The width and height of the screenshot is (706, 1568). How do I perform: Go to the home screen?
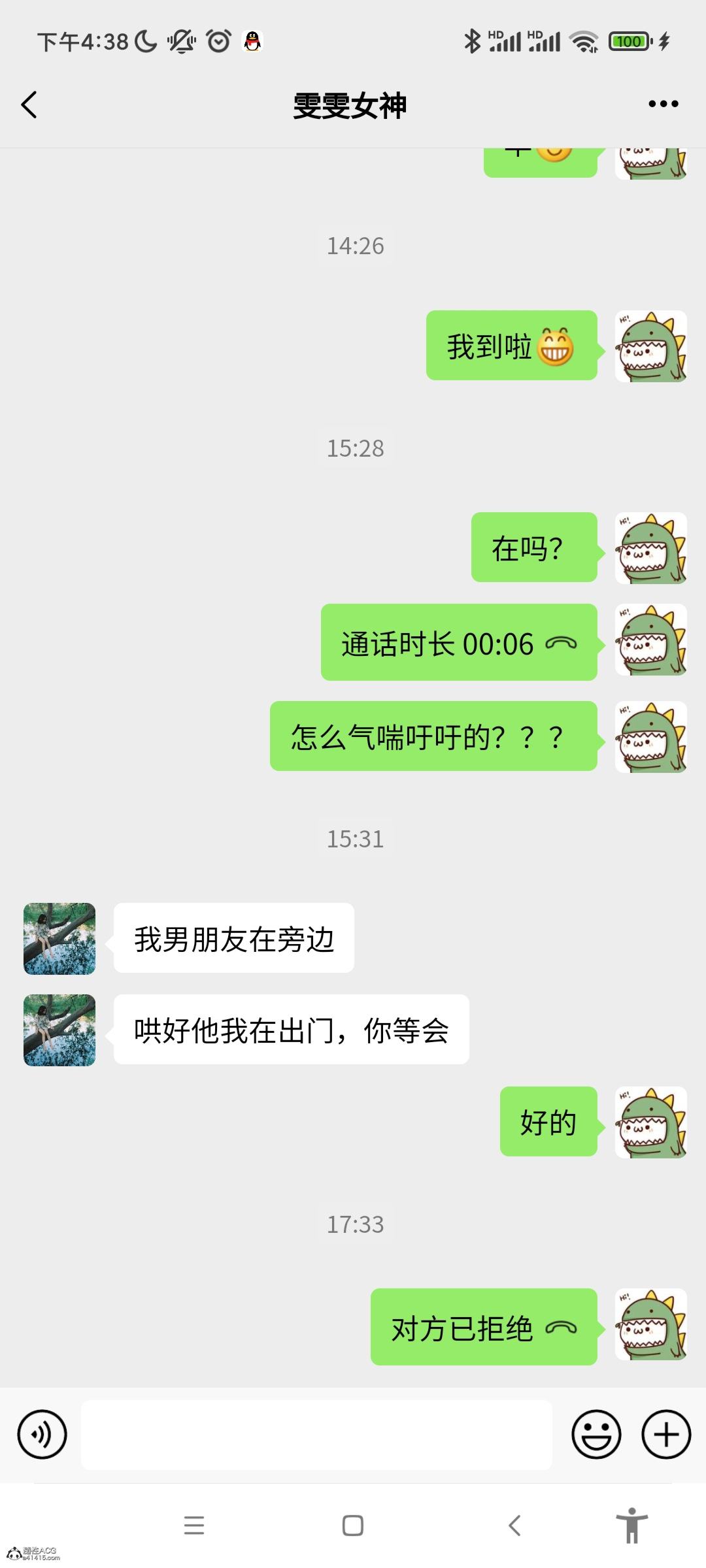[x=353, y=1526]
